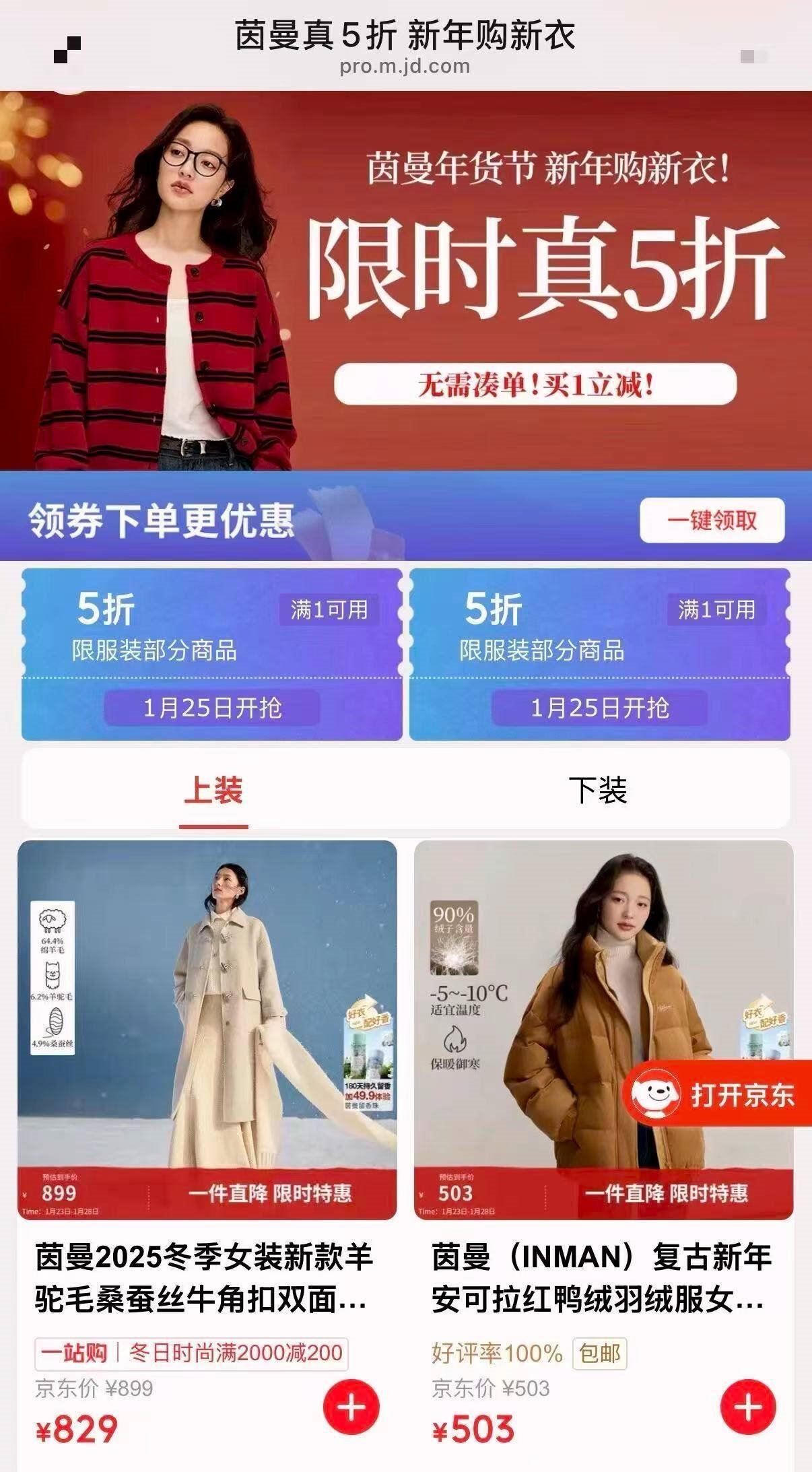Viewport: 812px width, 1472px height.
Task: Add the ¥503 鸭绒羽绒服 to cart
Action: pyautogui.click(x=747, y=1406)
